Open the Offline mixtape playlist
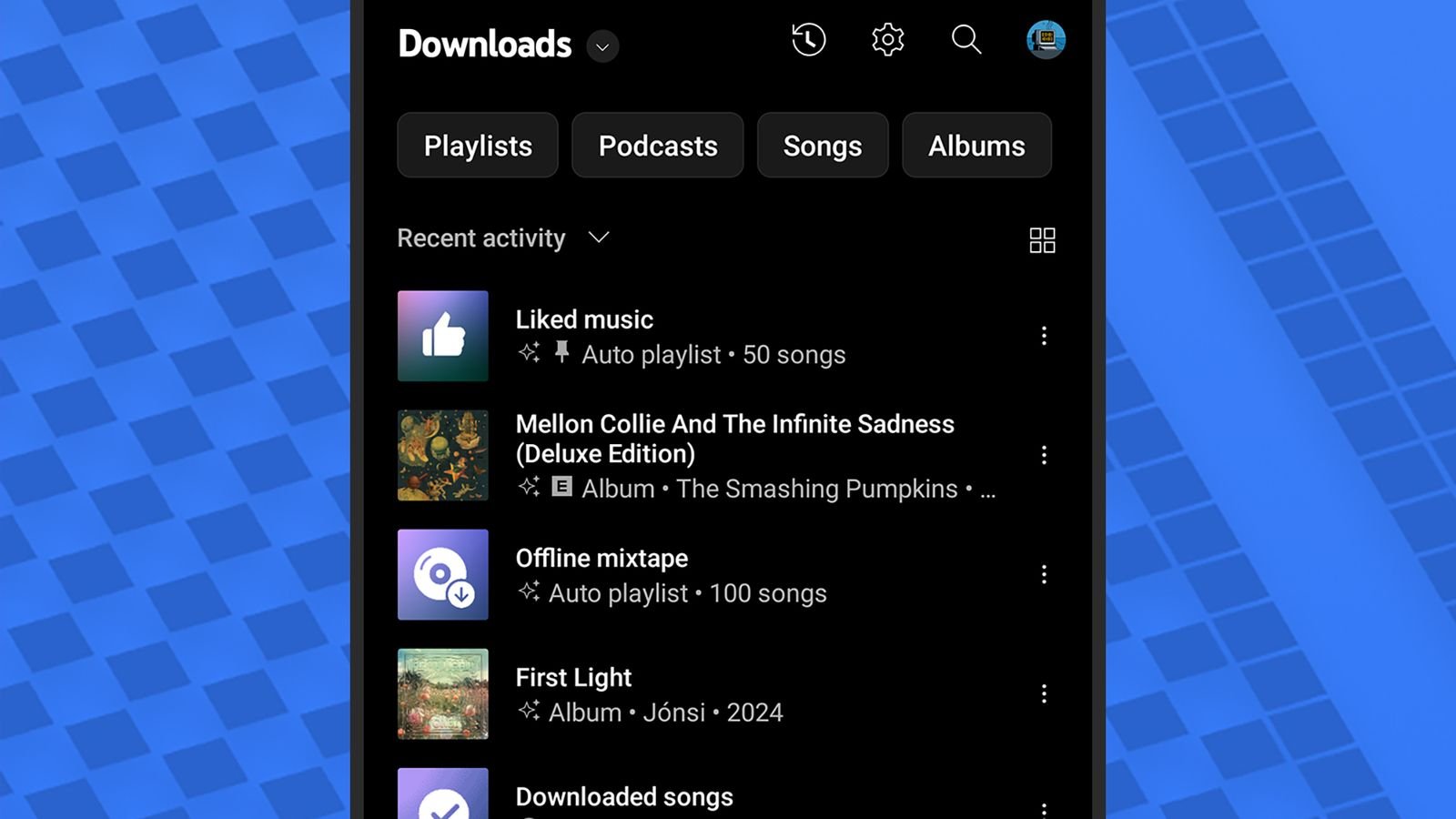 [x=602, y=559]
